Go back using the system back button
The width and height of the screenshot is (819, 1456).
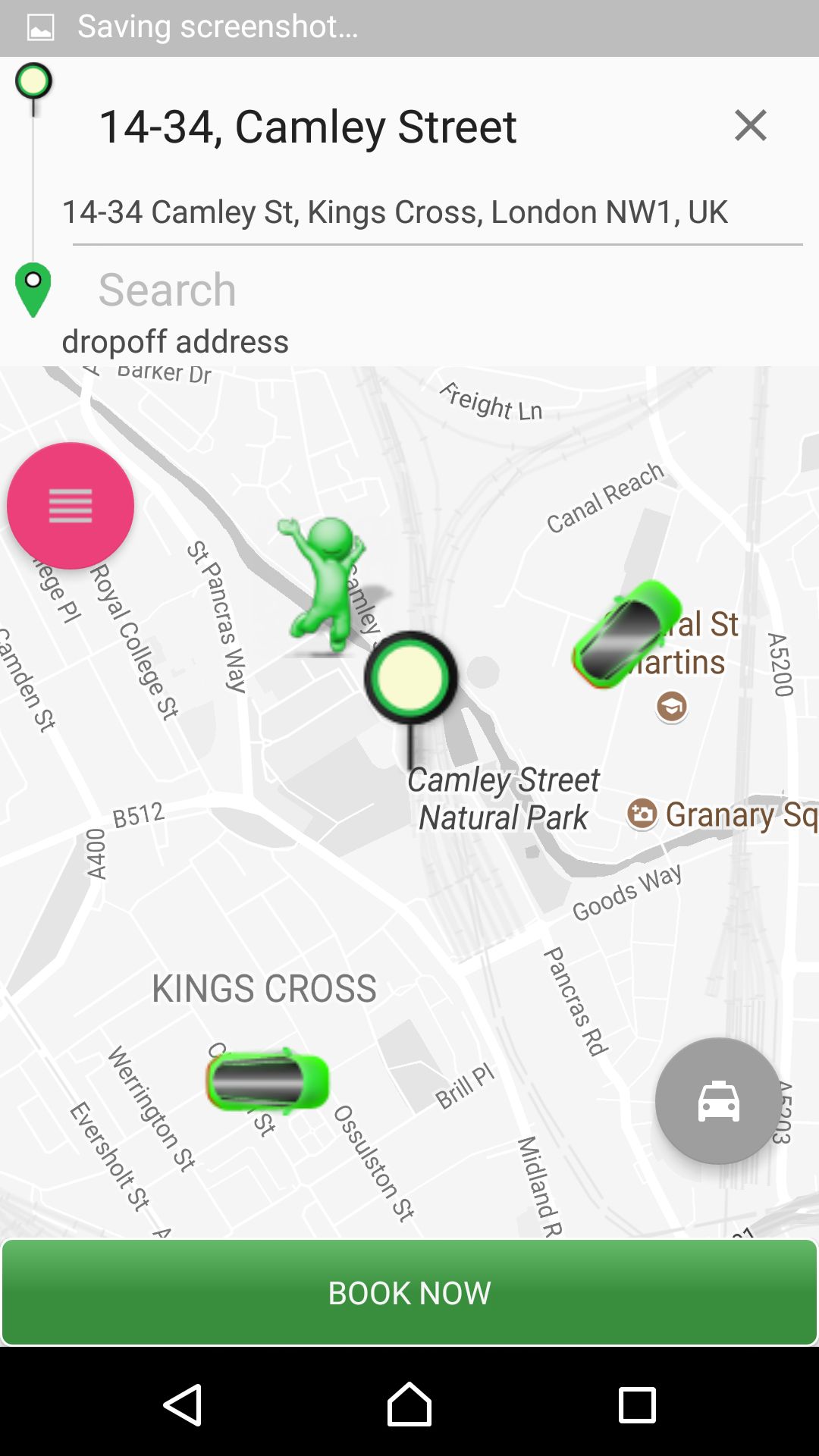click(183, 1405)
